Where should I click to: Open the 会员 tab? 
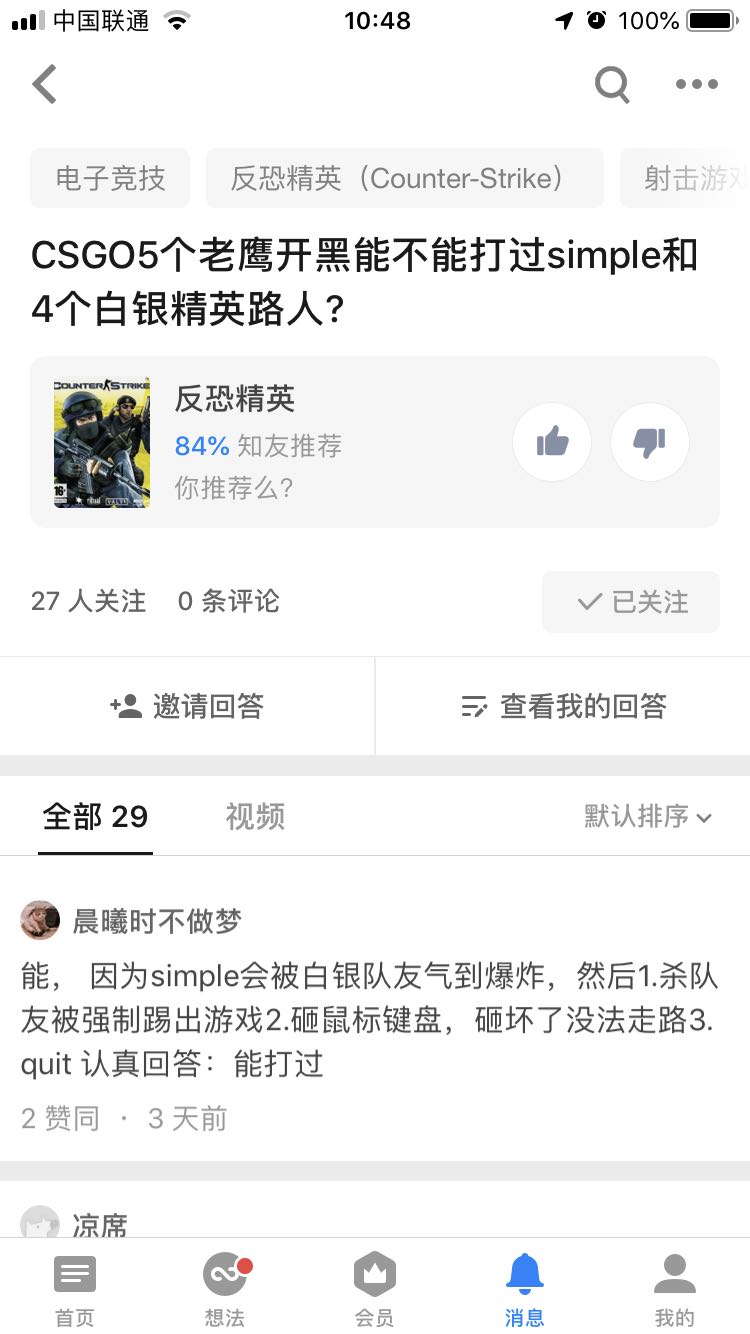tap(375, 1290)
